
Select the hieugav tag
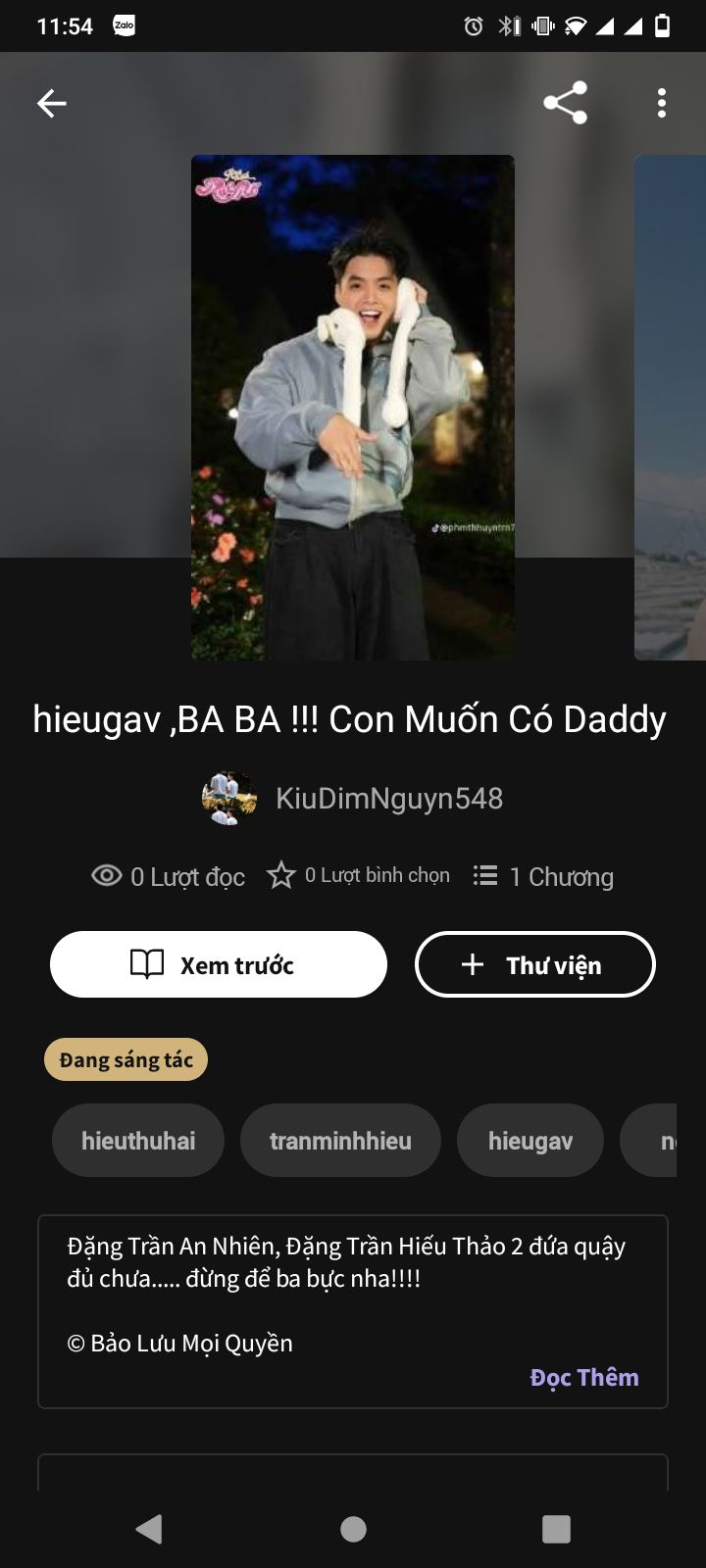(x=529, y=1141)
